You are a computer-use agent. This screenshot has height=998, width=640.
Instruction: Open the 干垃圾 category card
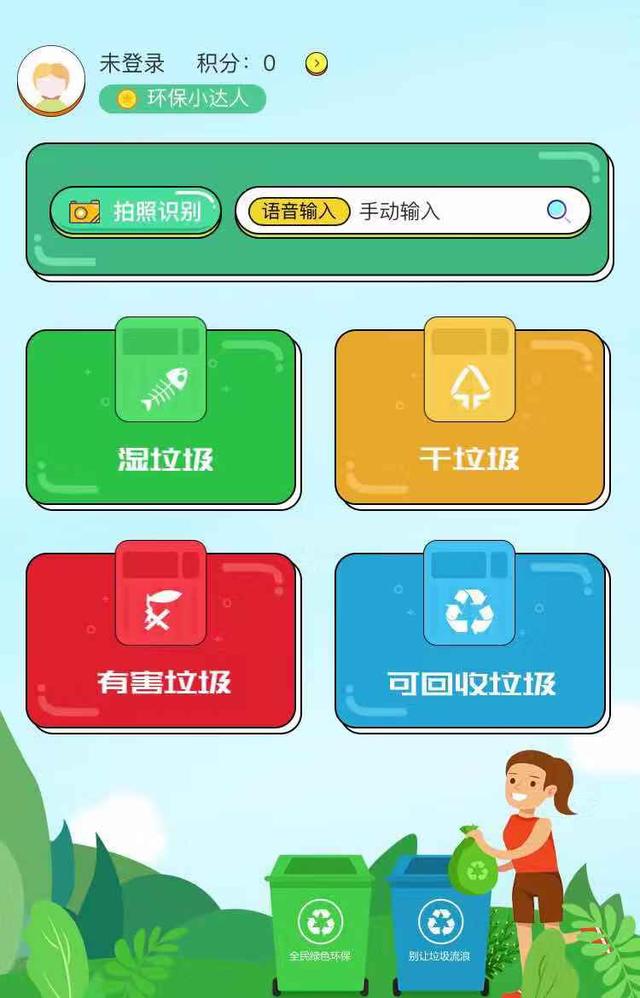point(469,418)
